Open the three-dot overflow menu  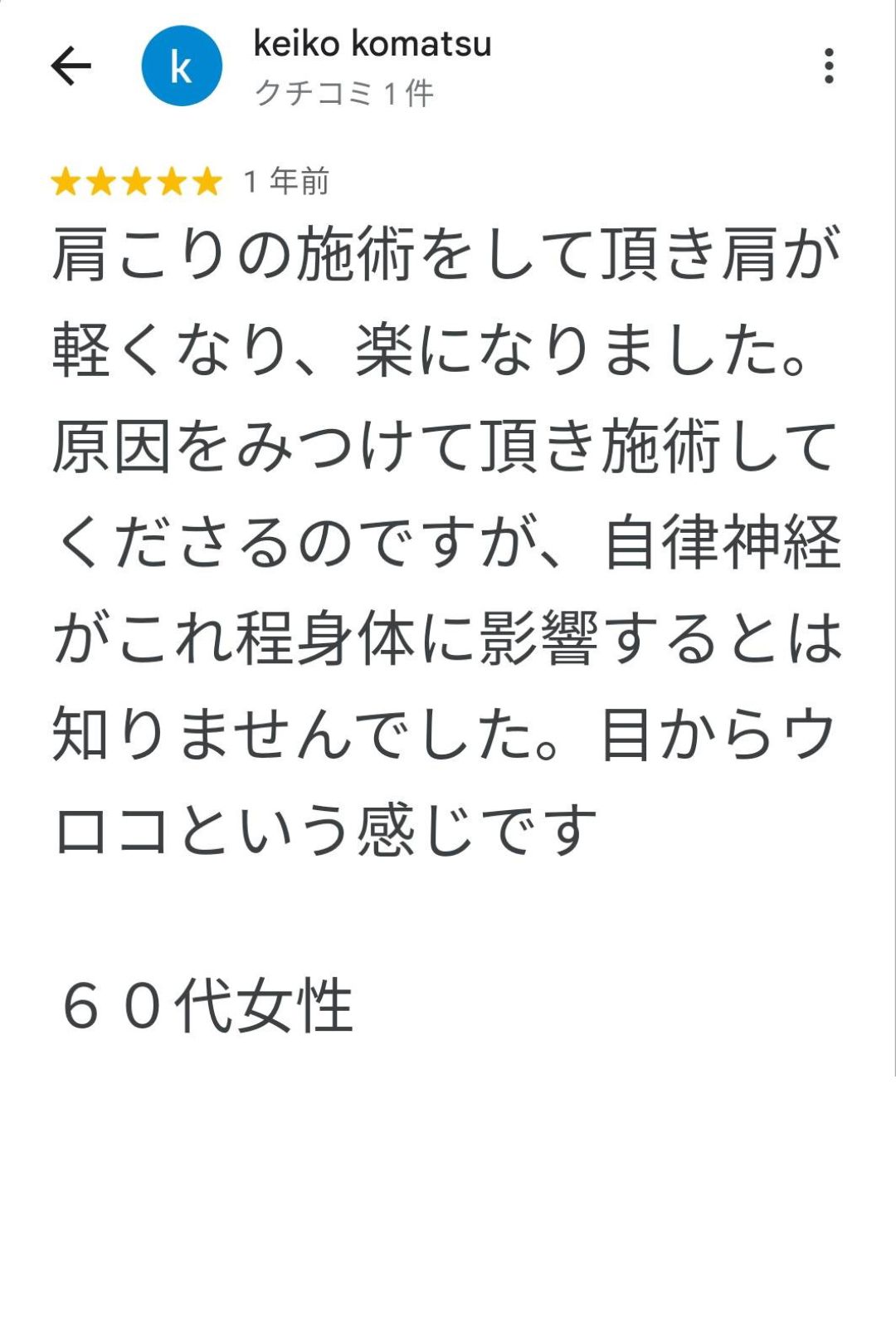pos(828,66)
